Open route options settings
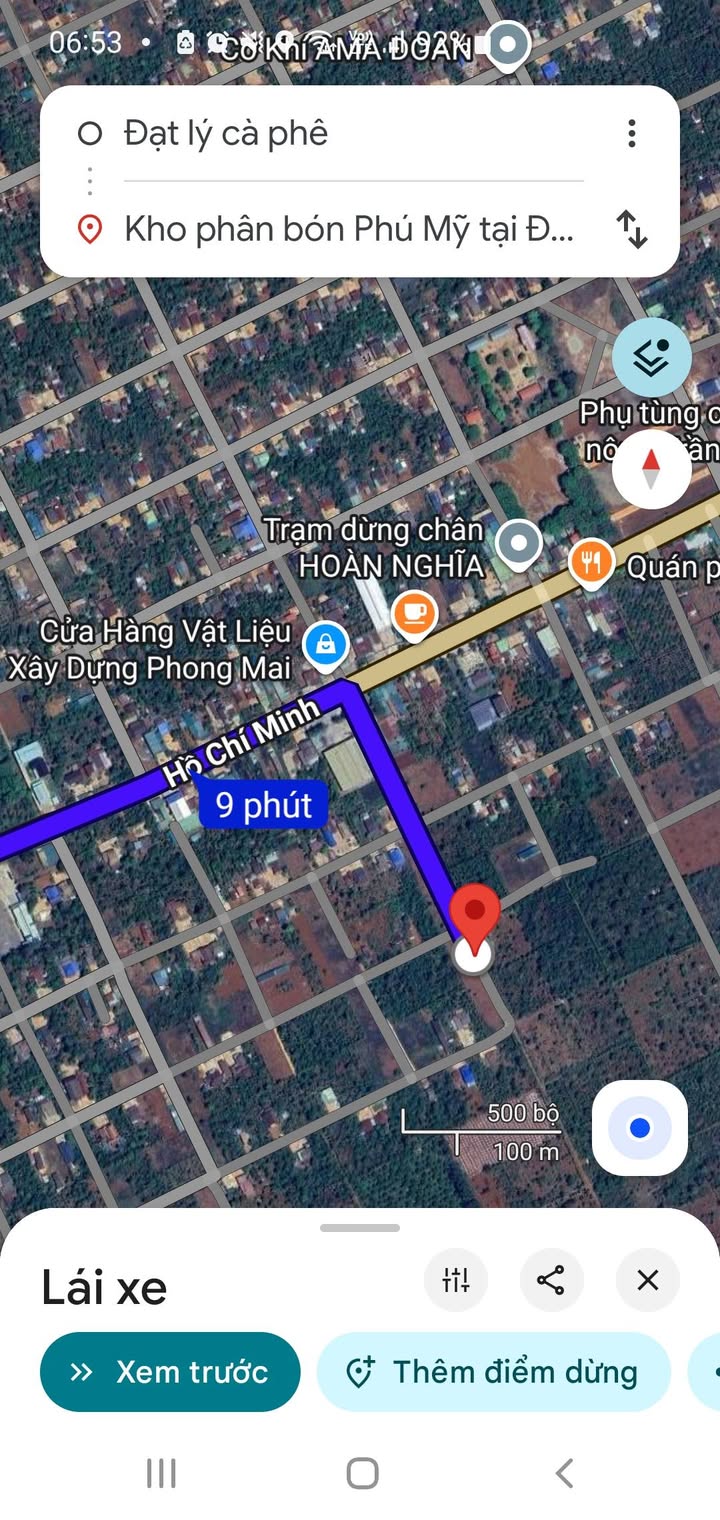 456,1280
